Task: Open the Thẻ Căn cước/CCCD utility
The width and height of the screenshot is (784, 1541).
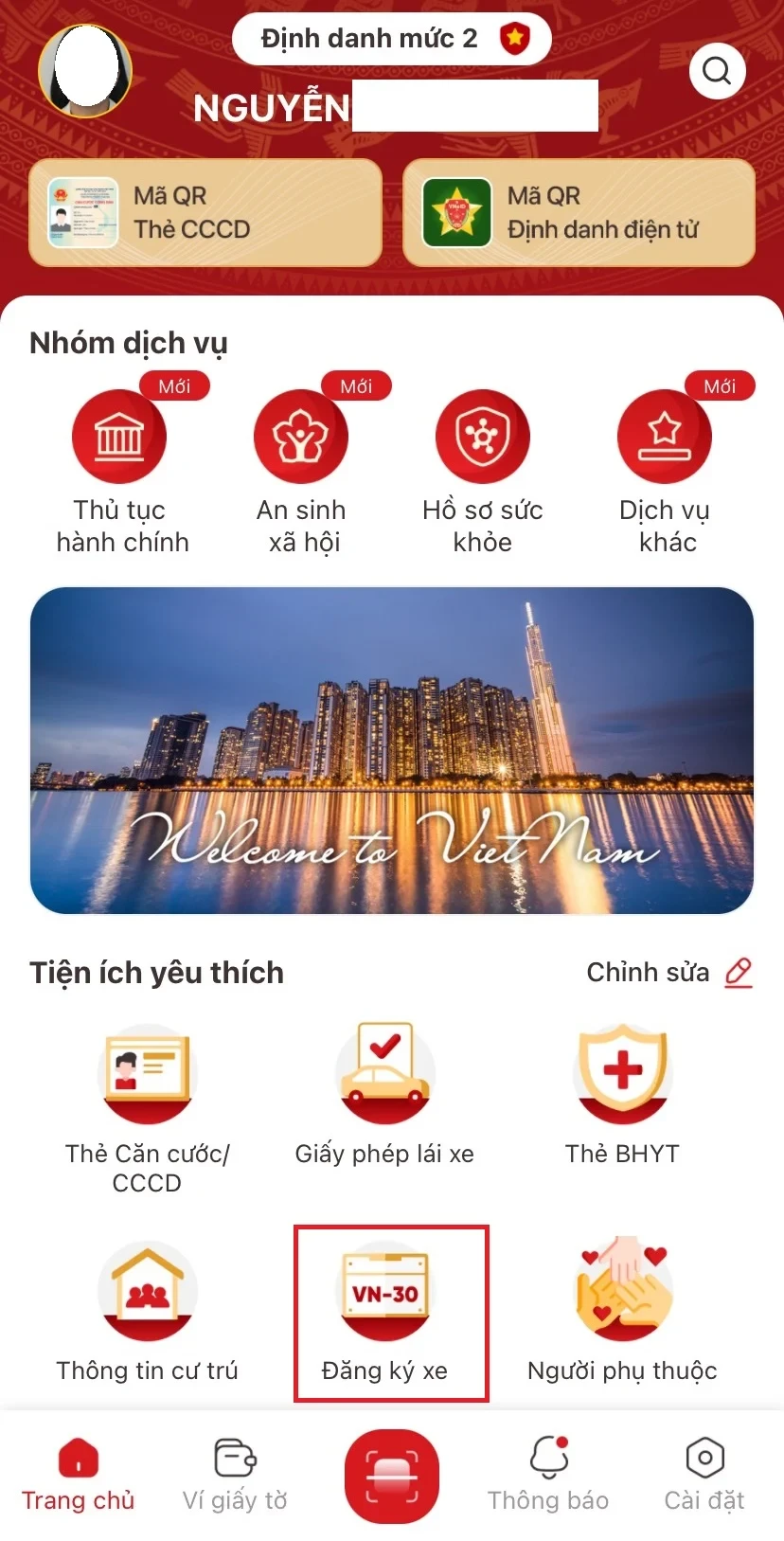Action: [x=146, y=1073]
